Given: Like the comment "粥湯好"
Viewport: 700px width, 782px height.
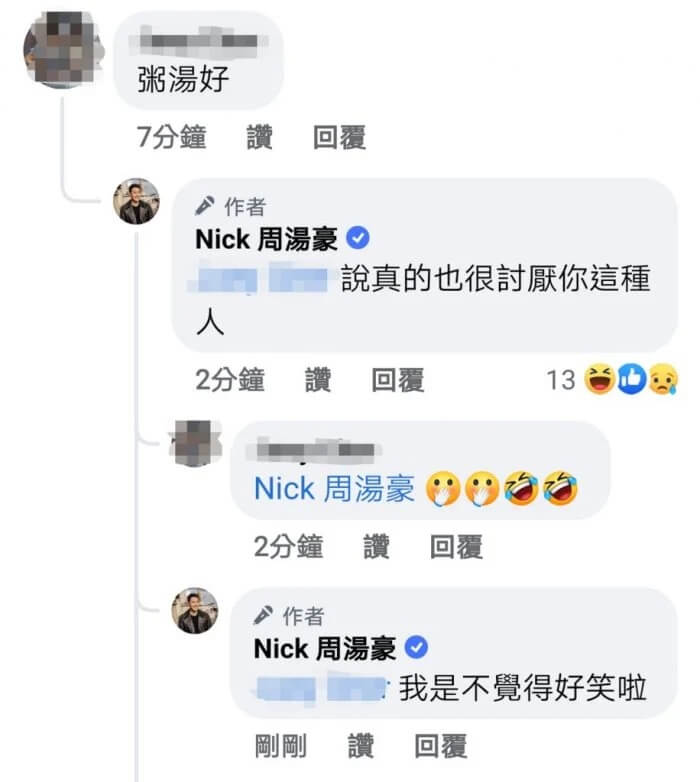Looking at the screenshot, I should tap(260, 138).
